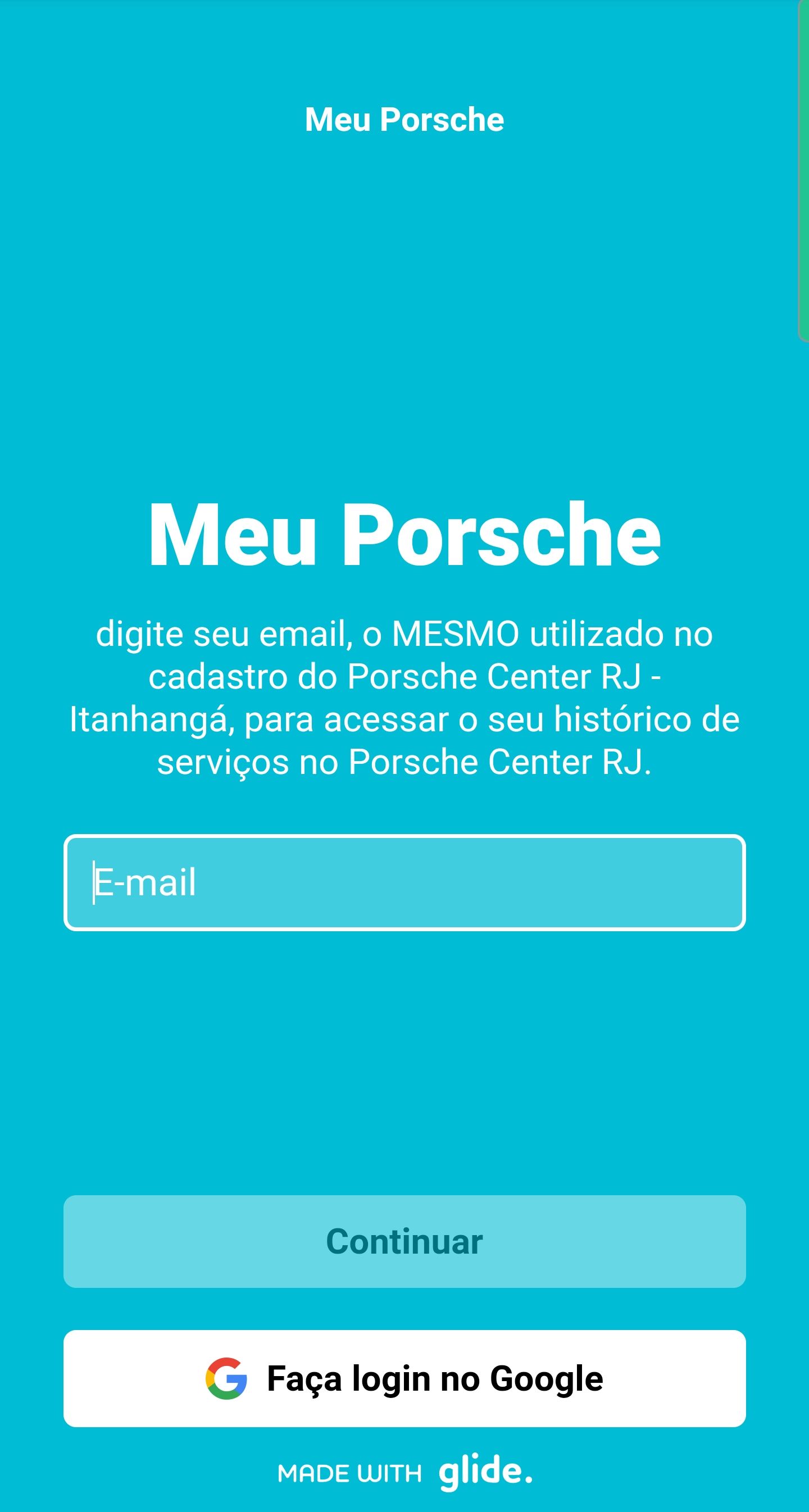Open the Made with Glide link

pos(404,1472)
